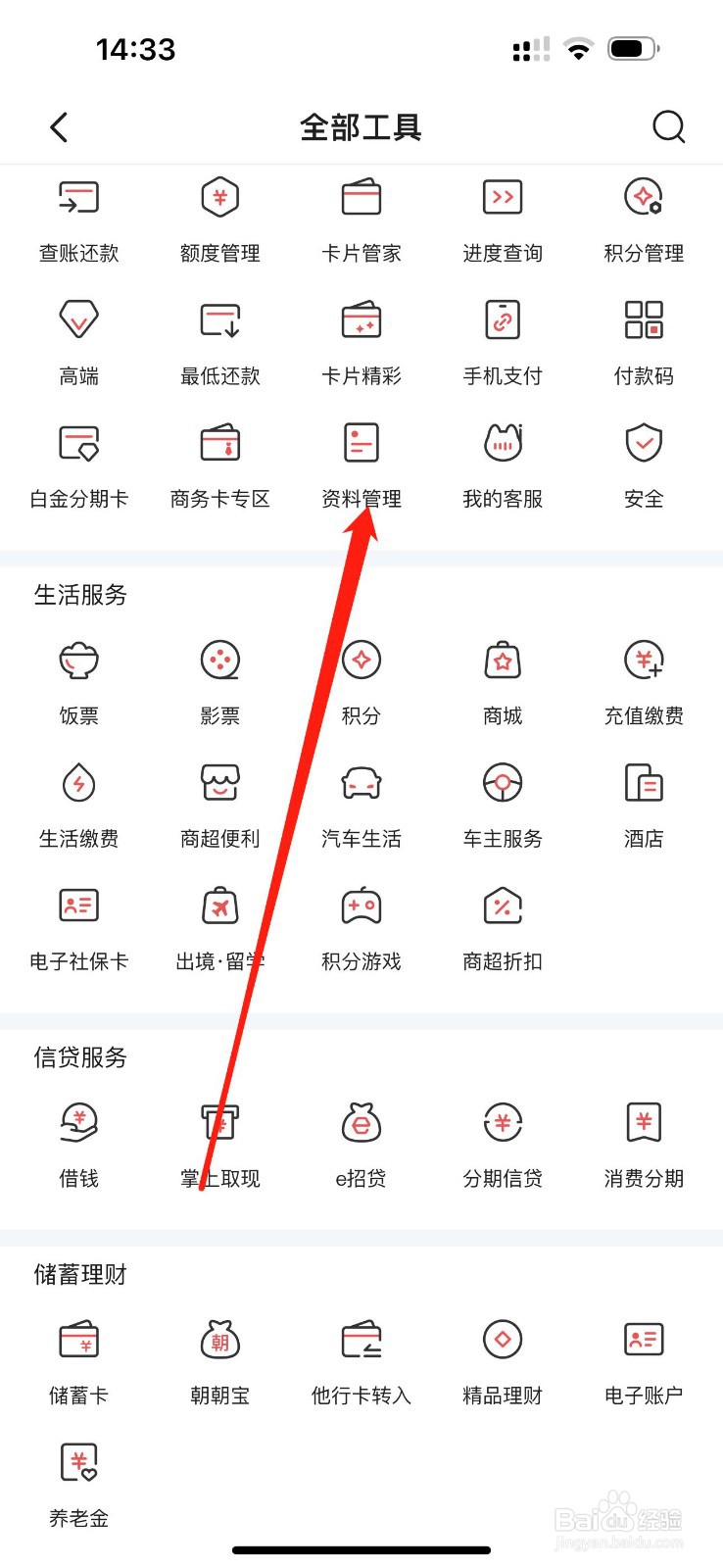723x1568 pixels.
Task: Select 饭票 meal voucher service
Action: [x=78, y=679]
